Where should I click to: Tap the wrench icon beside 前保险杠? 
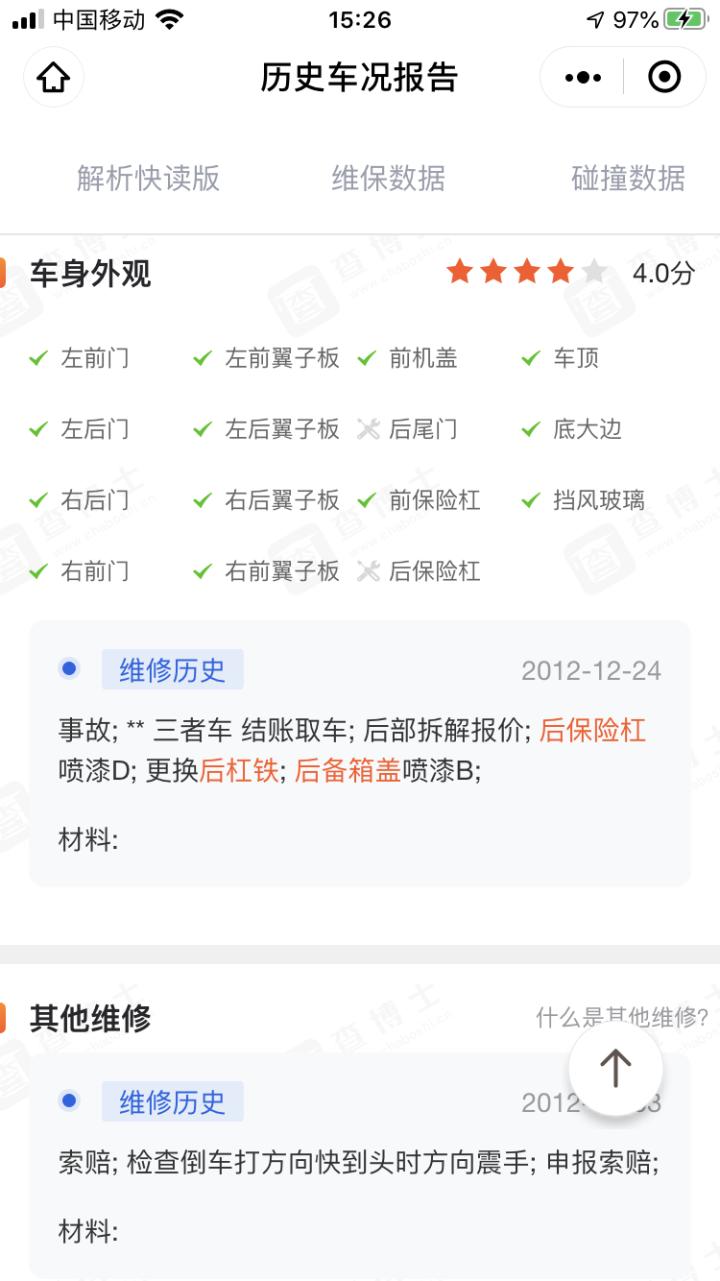click(x=368, y=500)
